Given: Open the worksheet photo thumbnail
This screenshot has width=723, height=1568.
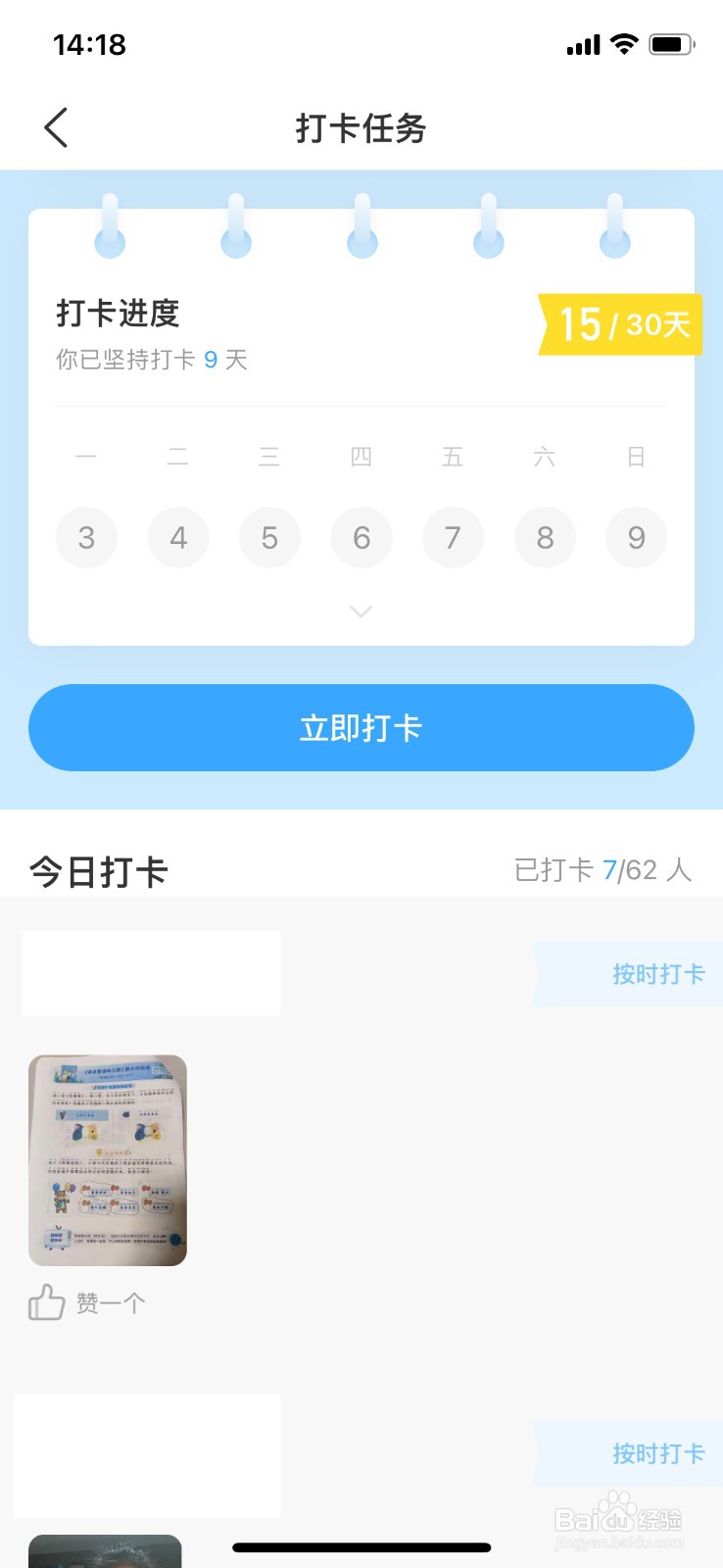Looking at the screenshot, I should (x=107, y=1158).
